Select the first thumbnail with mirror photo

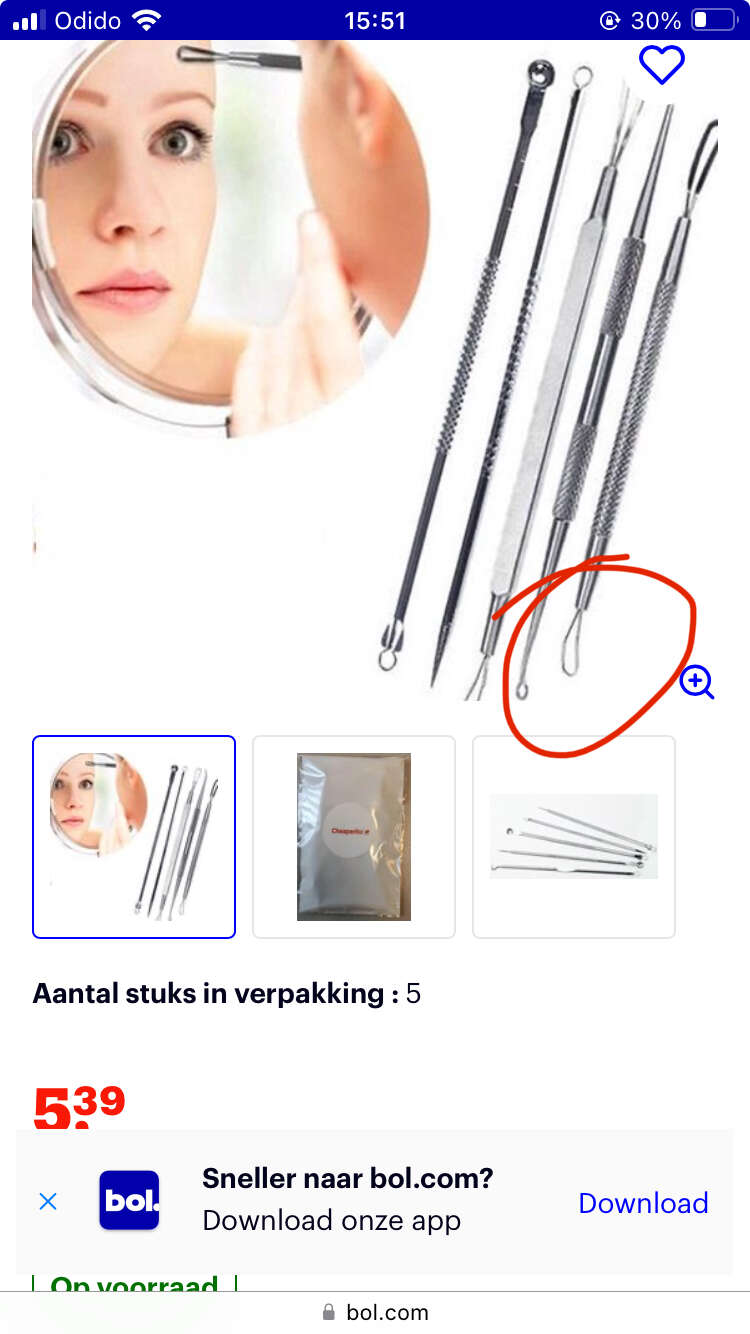134,837
